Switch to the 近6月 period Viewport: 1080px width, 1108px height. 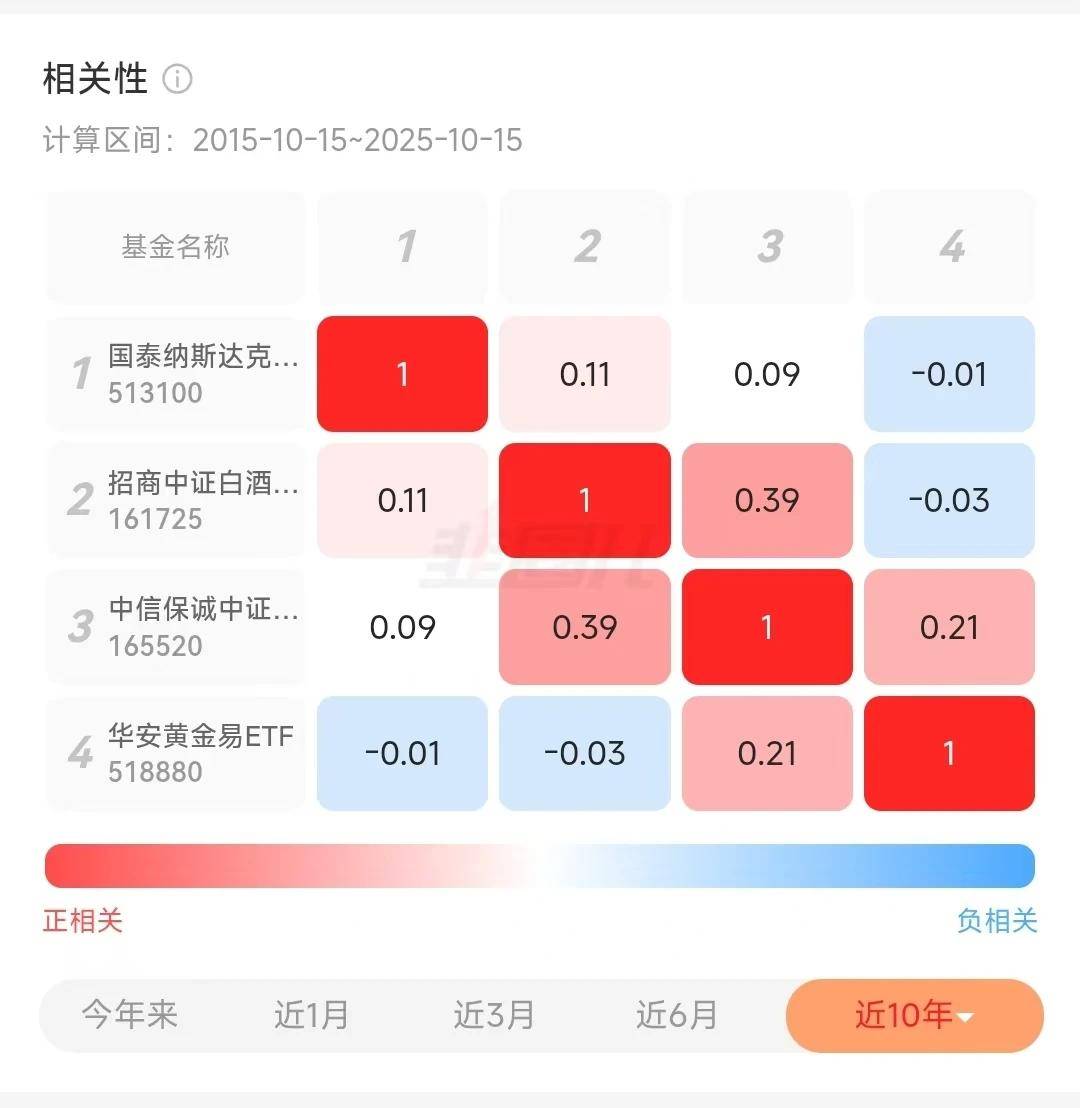[677, 1015]
